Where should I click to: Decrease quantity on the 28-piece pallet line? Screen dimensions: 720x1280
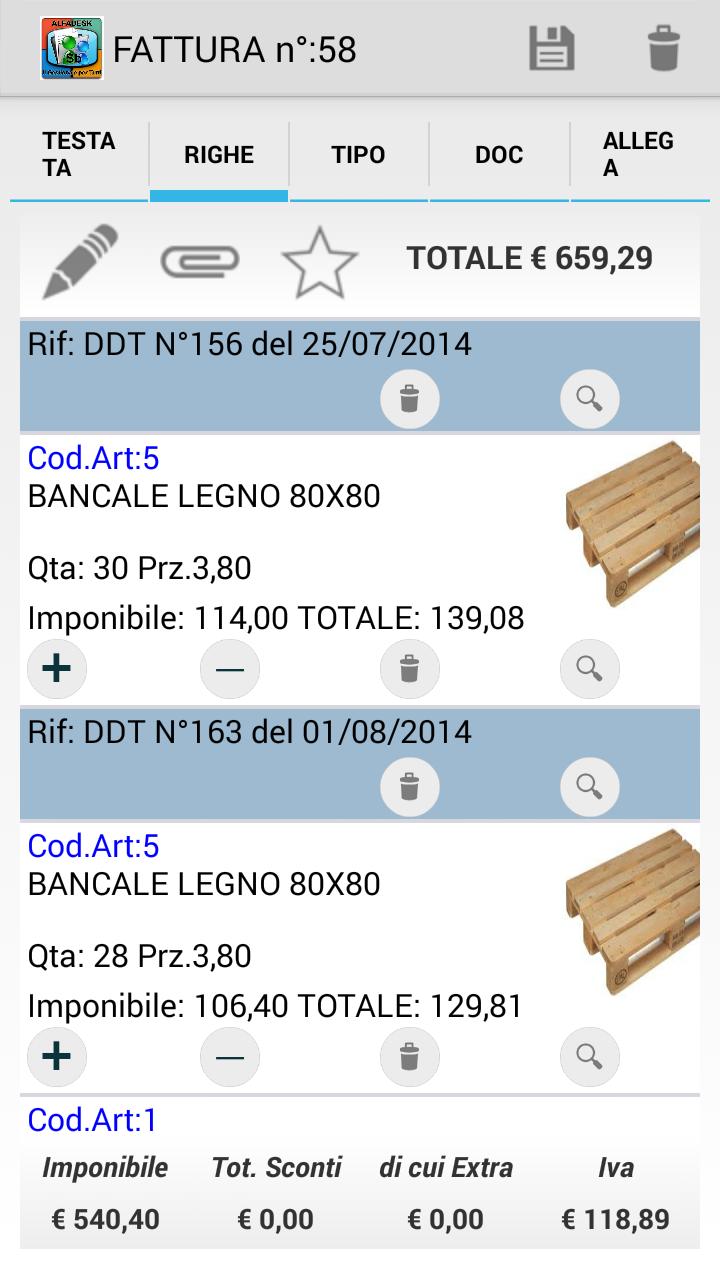[229, 1057]
